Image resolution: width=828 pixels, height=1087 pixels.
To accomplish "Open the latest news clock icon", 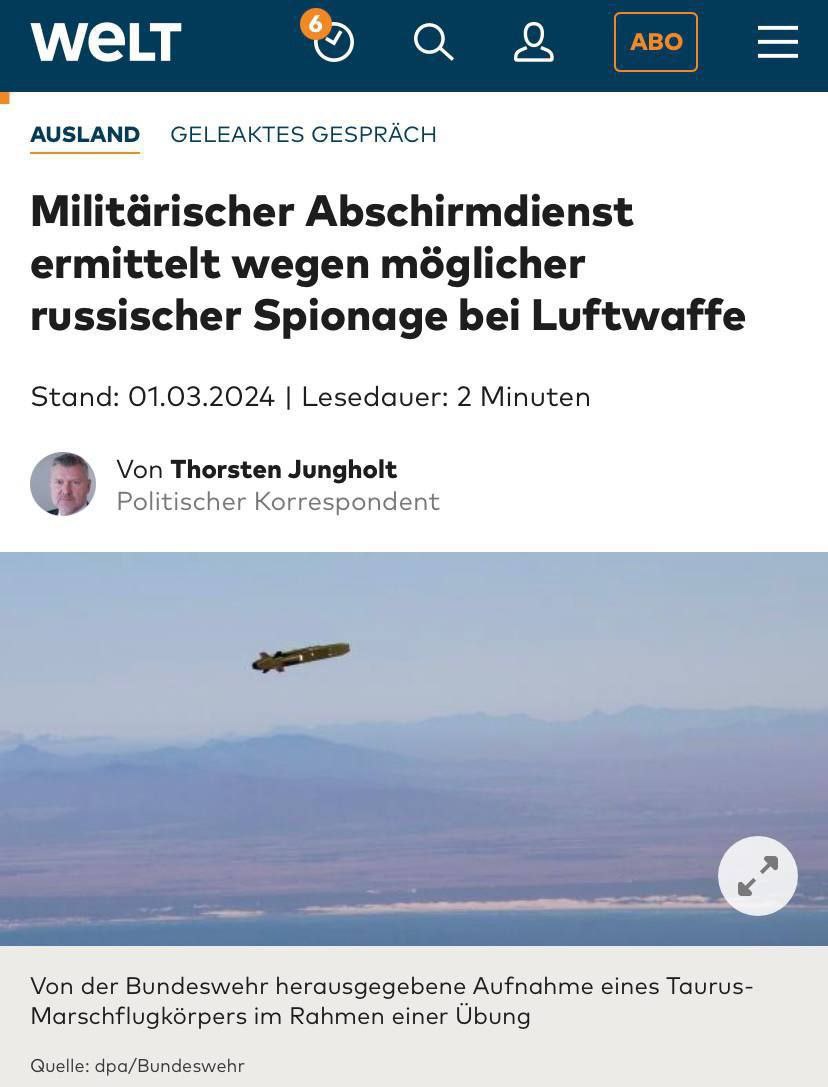I will [333, 42].
